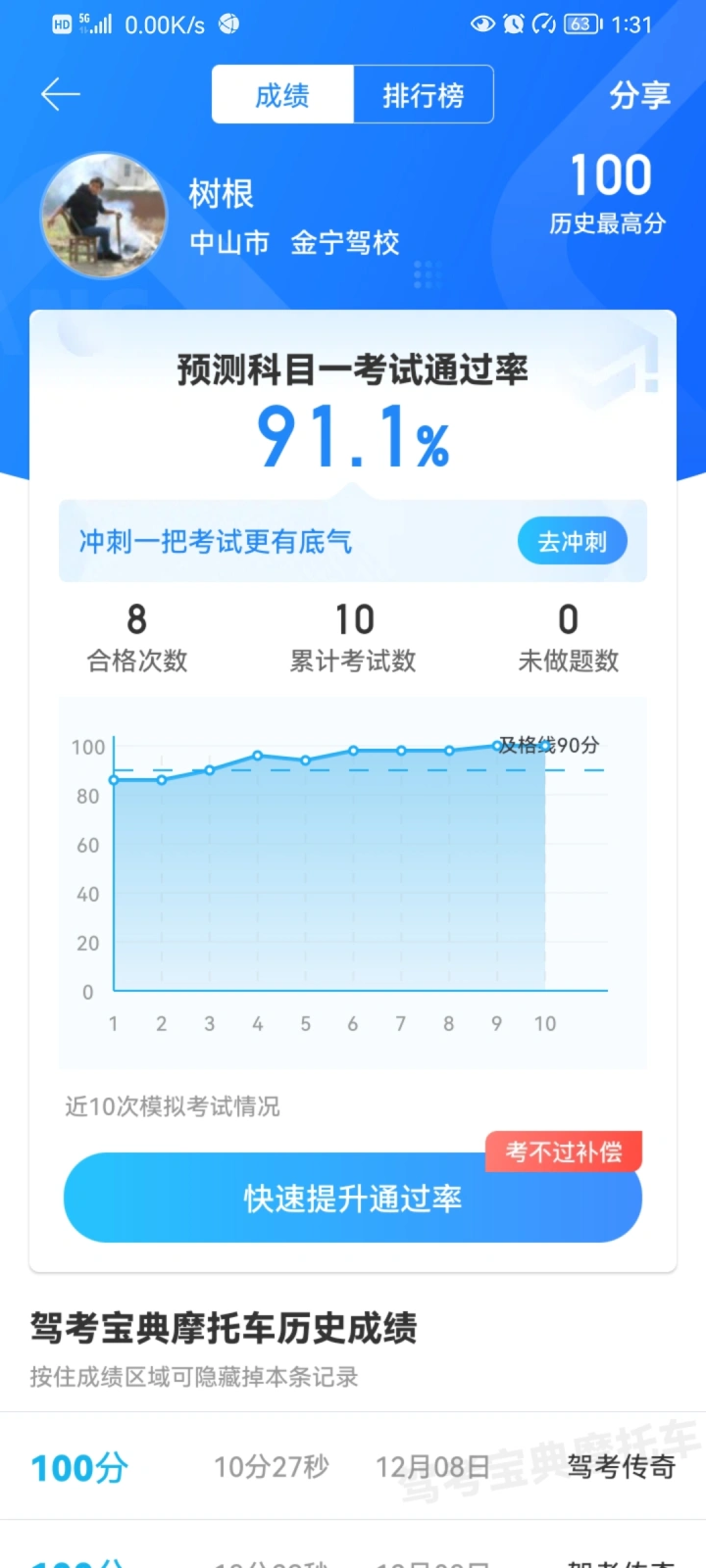Go back using the arrow icon
Image resolution: width=706 pixels, height=1568 pixels.
[x=60, y=94]
